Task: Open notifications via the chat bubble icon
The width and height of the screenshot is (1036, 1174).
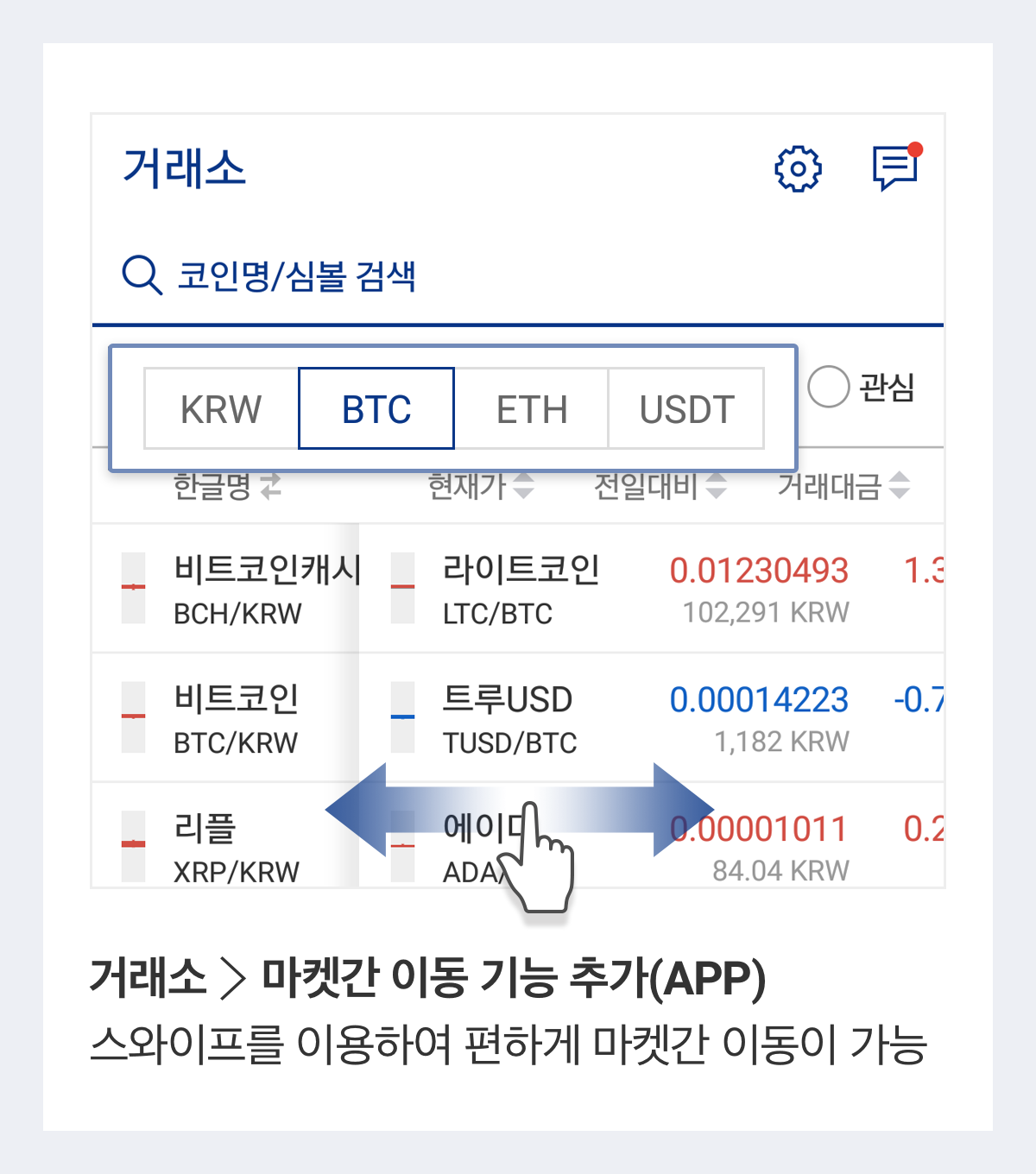Action: [x=894, y=166]
